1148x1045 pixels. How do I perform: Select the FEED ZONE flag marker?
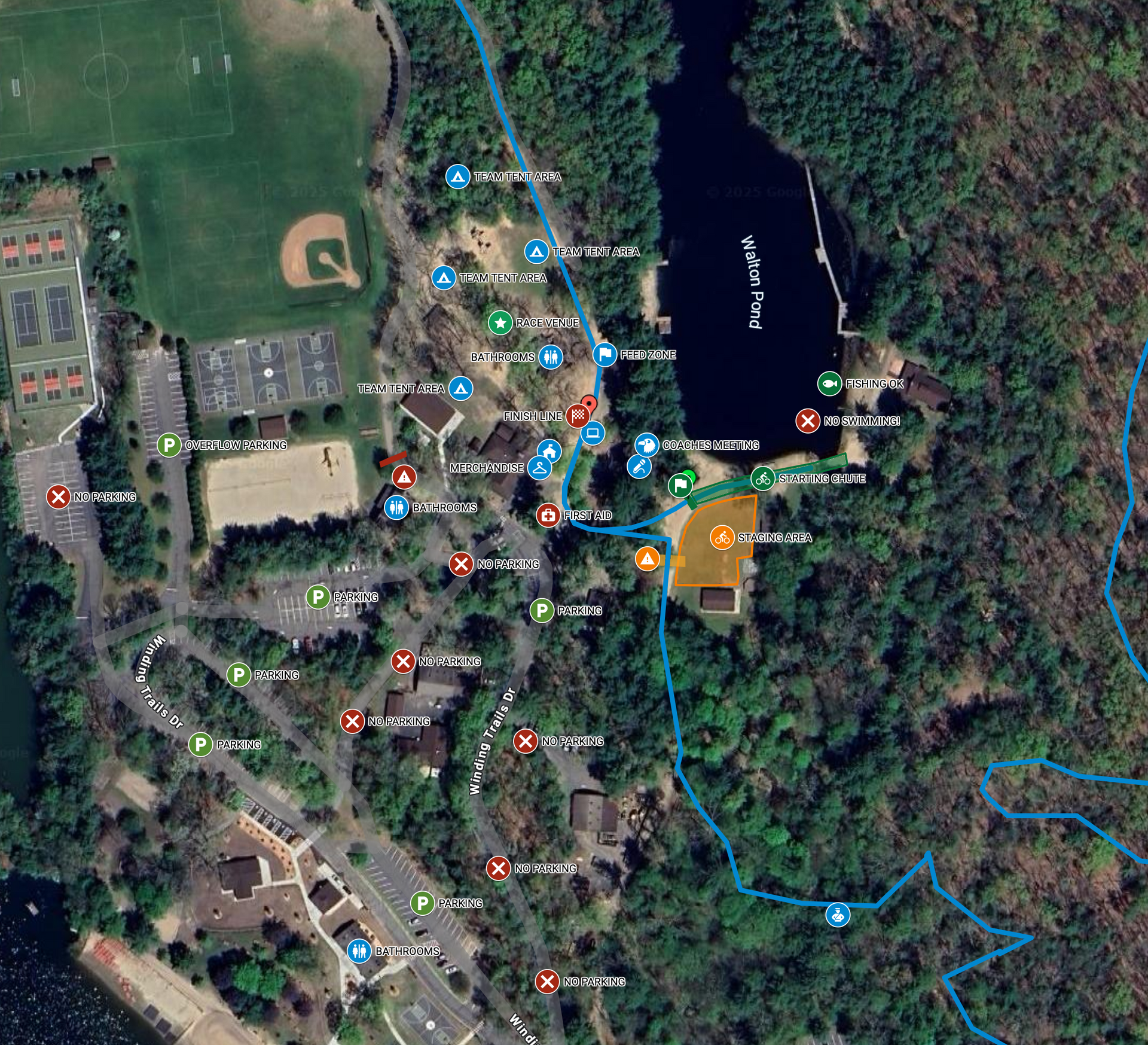[x=604, y=355]
